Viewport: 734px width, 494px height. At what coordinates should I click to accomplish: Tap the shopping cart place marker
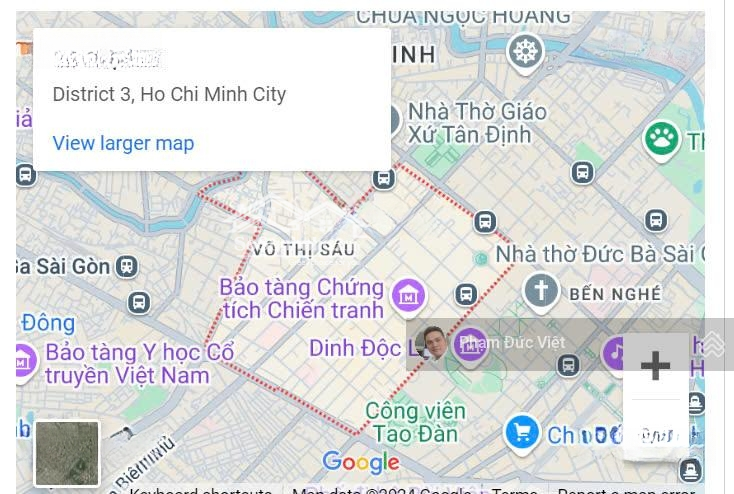tap(521, 433)
